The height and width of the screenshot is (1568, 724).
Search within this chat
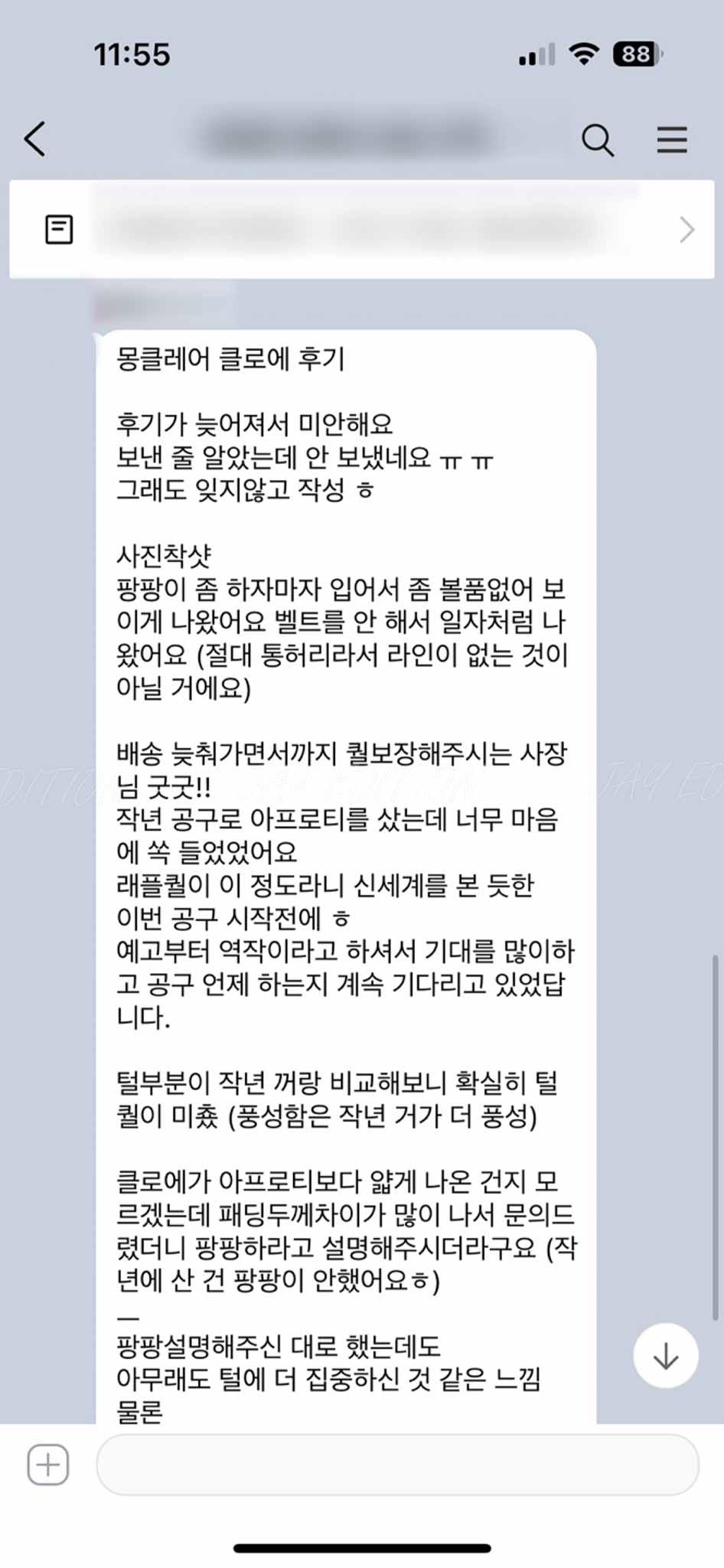[597, 140]
